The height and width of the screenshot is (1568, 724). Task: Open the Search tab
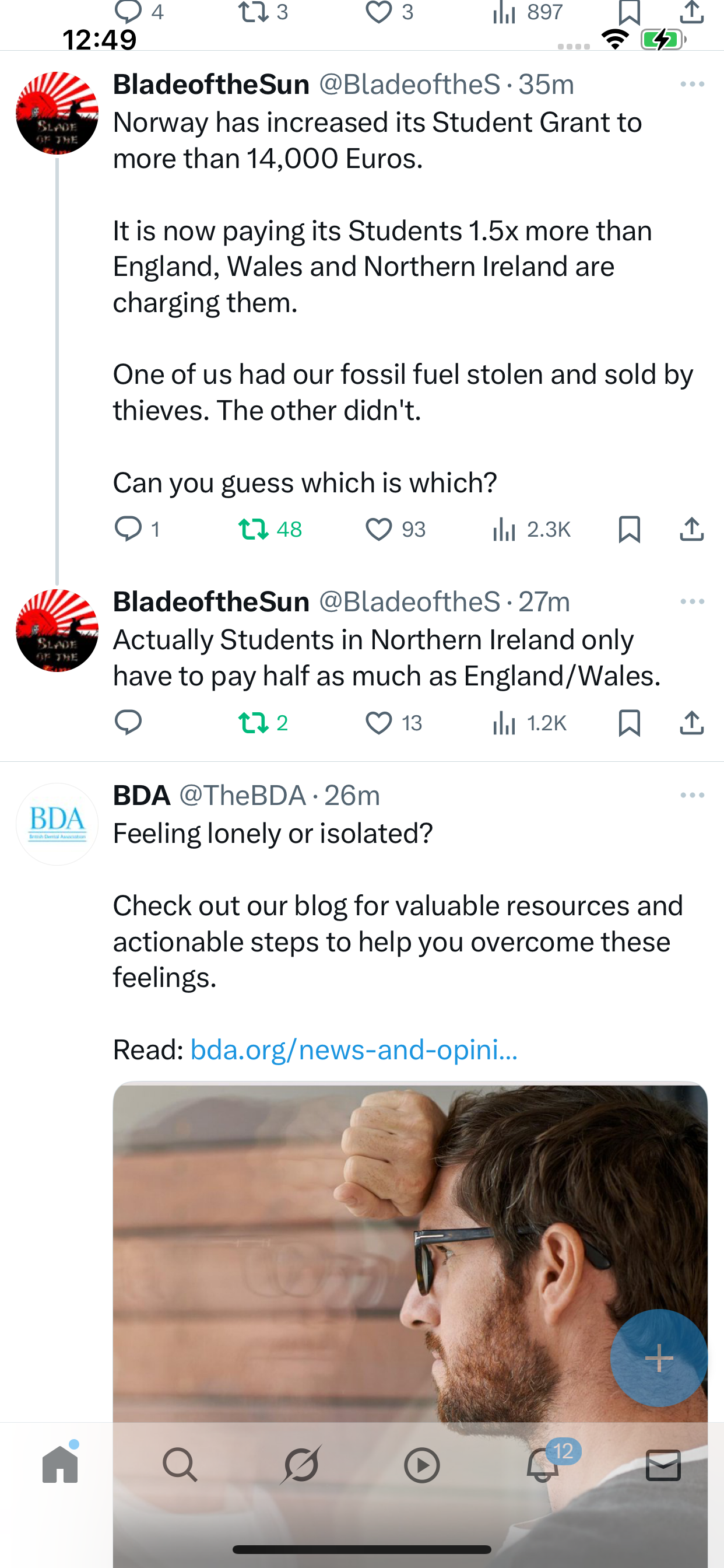(x=180, y=1465)
